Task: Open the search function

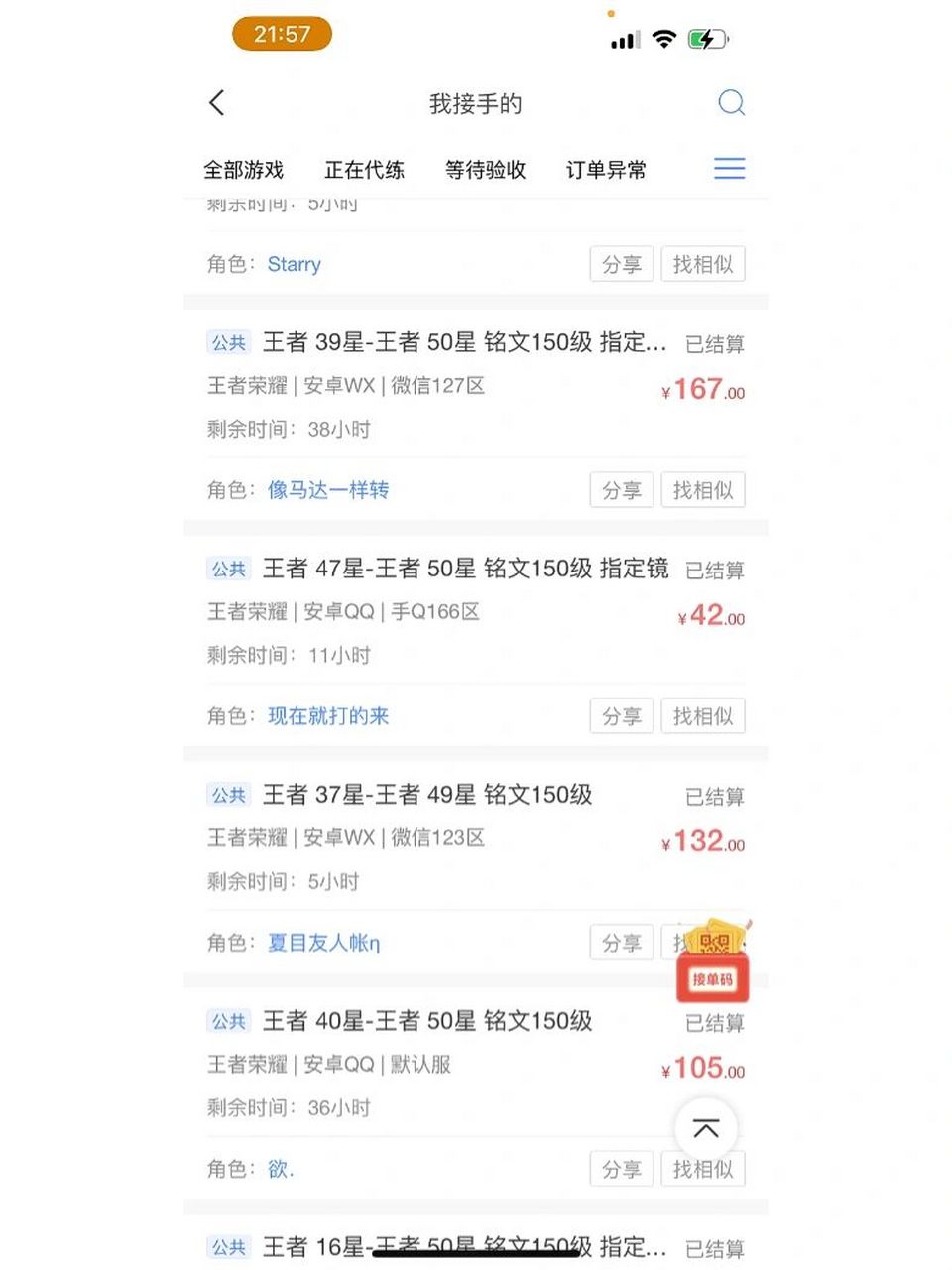Action: [x=732, y=102]
